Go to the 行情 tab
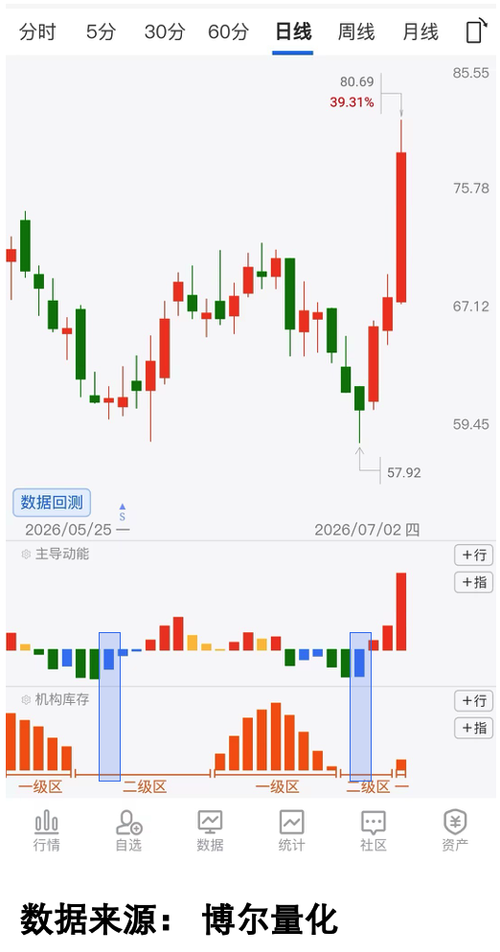500x952 pixels. click(x=46, y=831)
